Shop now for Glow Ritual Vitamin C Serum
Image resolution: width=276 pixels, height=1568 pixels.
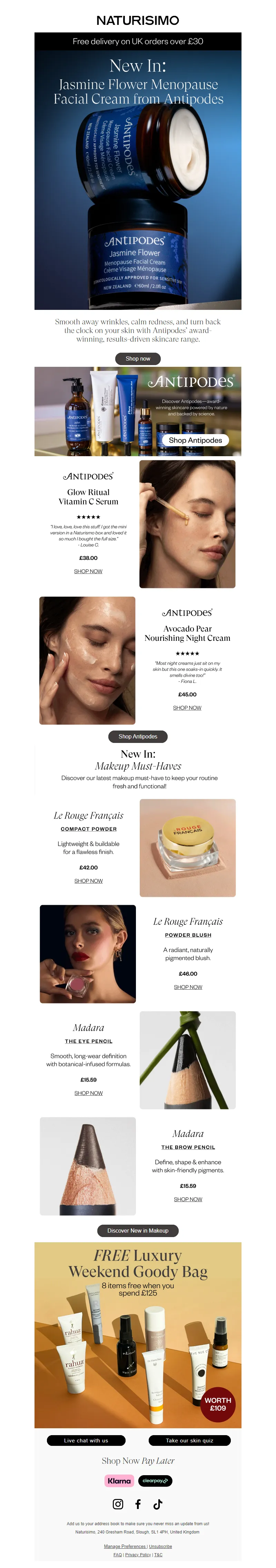(x=88, y=571)
